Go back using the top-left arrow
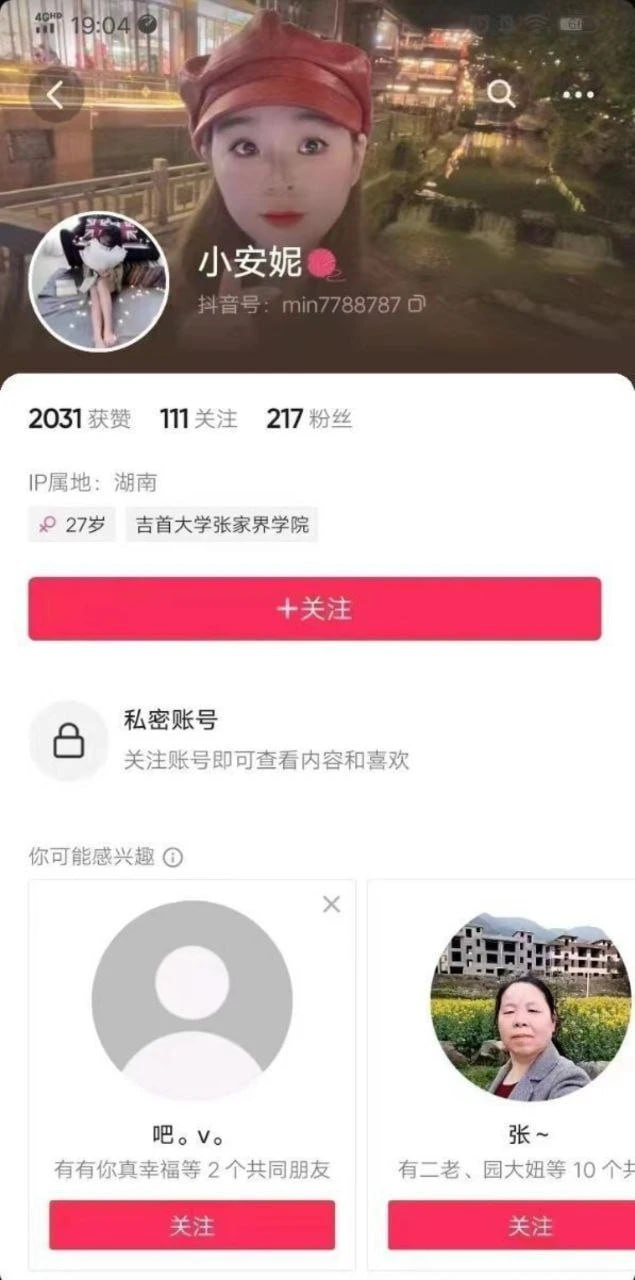 pyautogui.click(x=55, y=95)
